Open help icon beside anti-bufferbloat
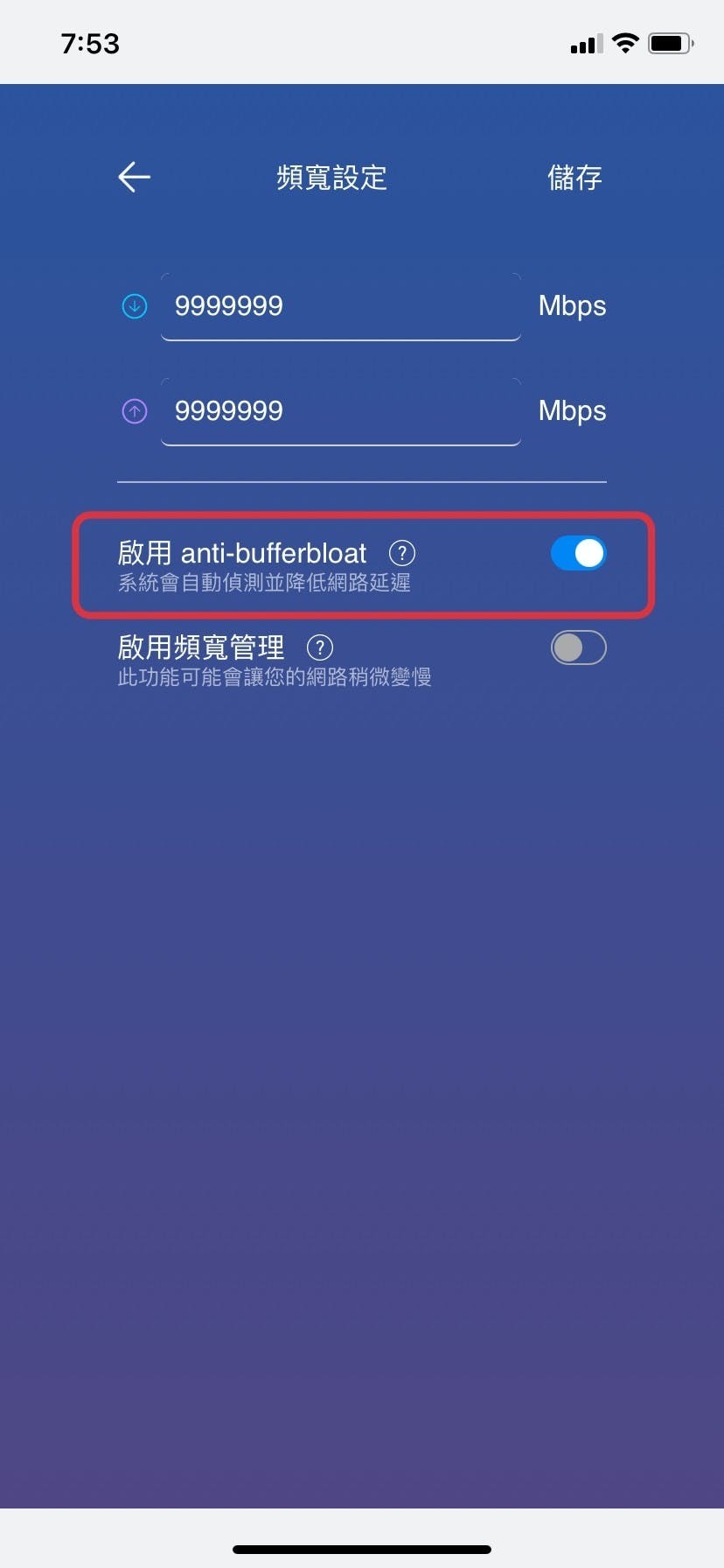The height and width of the screenshot is (1568, 724). click(402, 553)
